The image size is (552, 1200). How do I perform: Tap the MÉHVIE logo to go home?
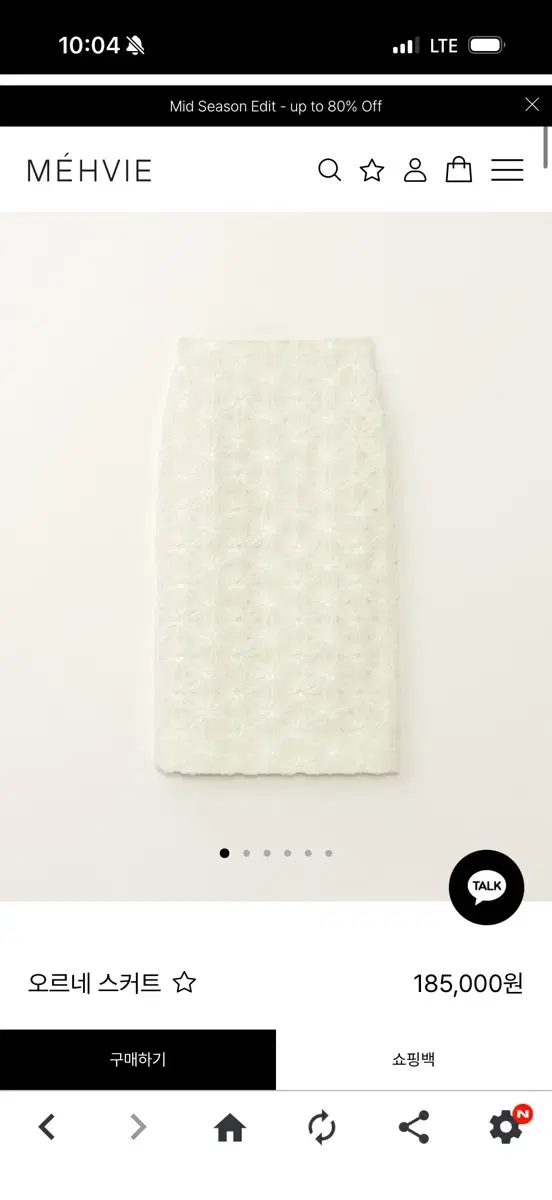click(90, 170)
